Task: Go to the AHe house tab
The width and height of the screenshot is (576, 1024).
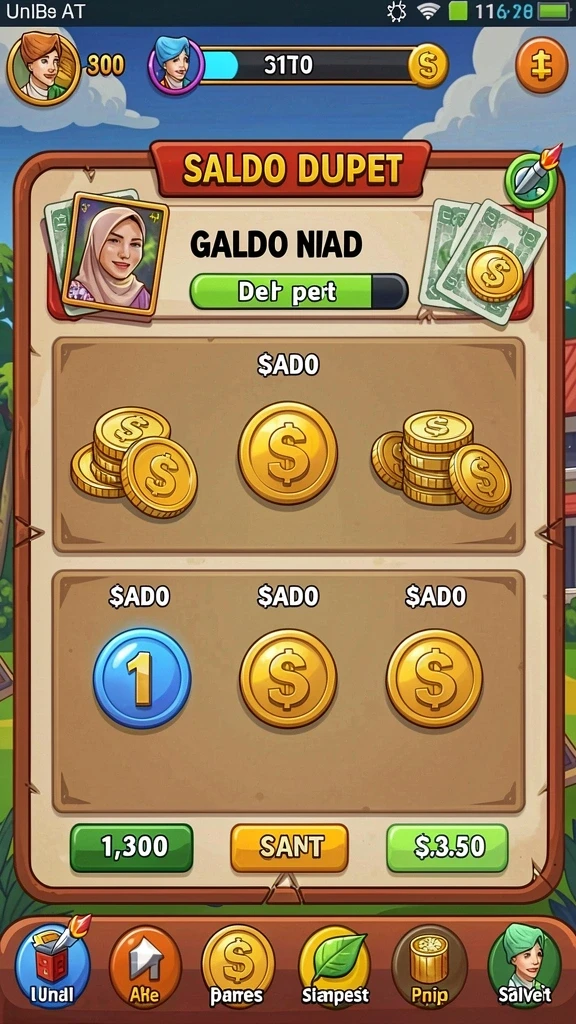Action: (145, 967)
